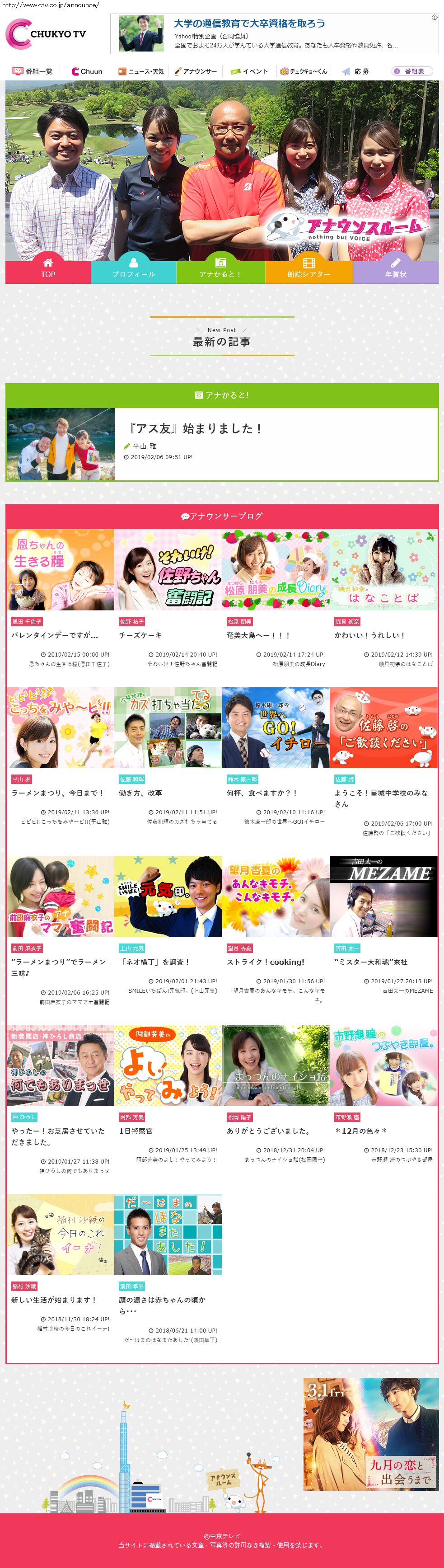
Task: Open ニュース・天気 news and weather
Action: [x=141, y=71]
